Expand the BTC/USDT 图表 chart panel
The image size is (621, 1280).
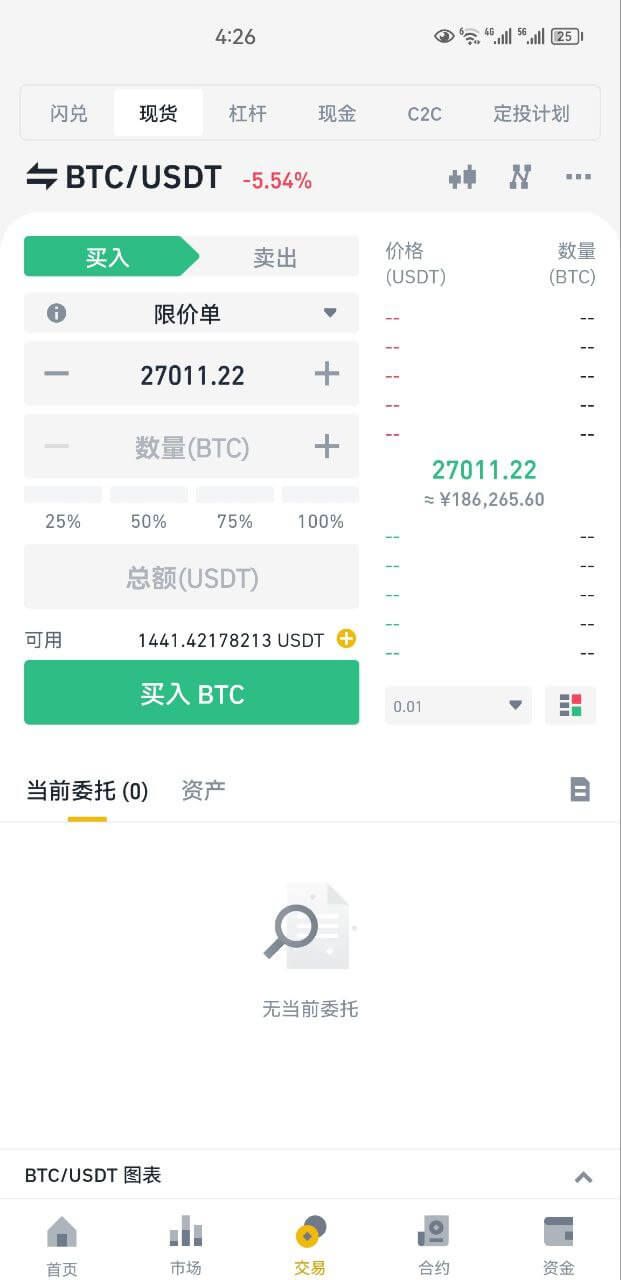(583, 1176)
